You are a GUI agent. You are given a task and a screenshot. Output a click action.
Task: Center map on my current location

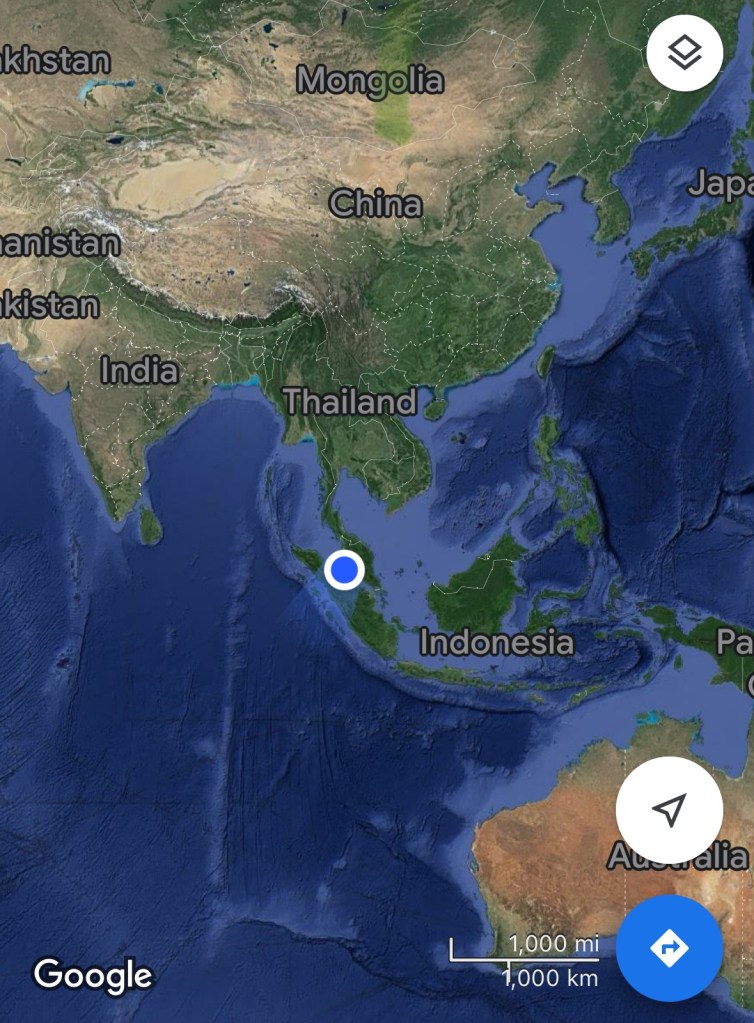point(669,810)
